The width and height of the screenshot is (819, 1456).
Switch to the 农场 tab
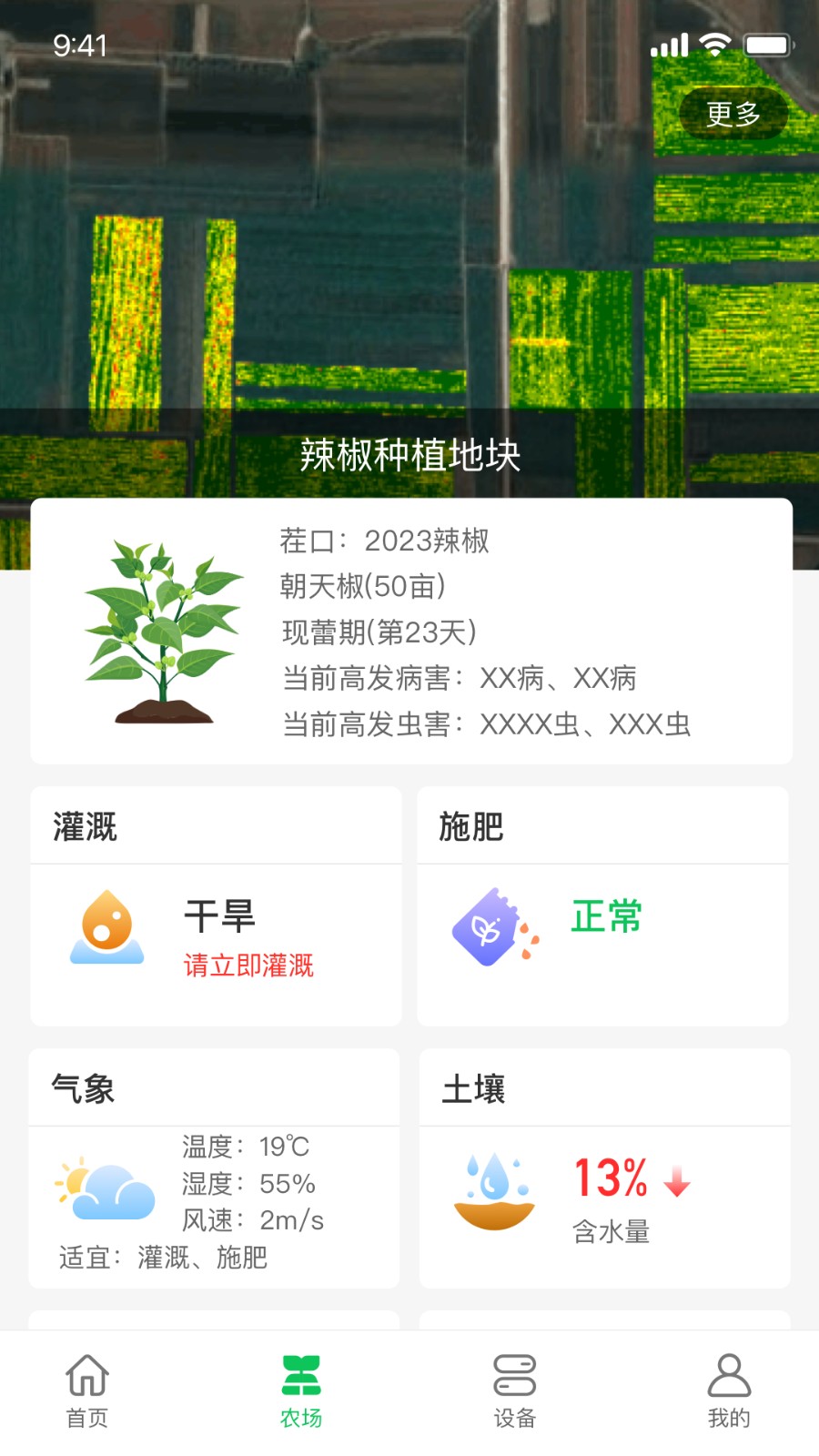click(x=301, y=1392)
